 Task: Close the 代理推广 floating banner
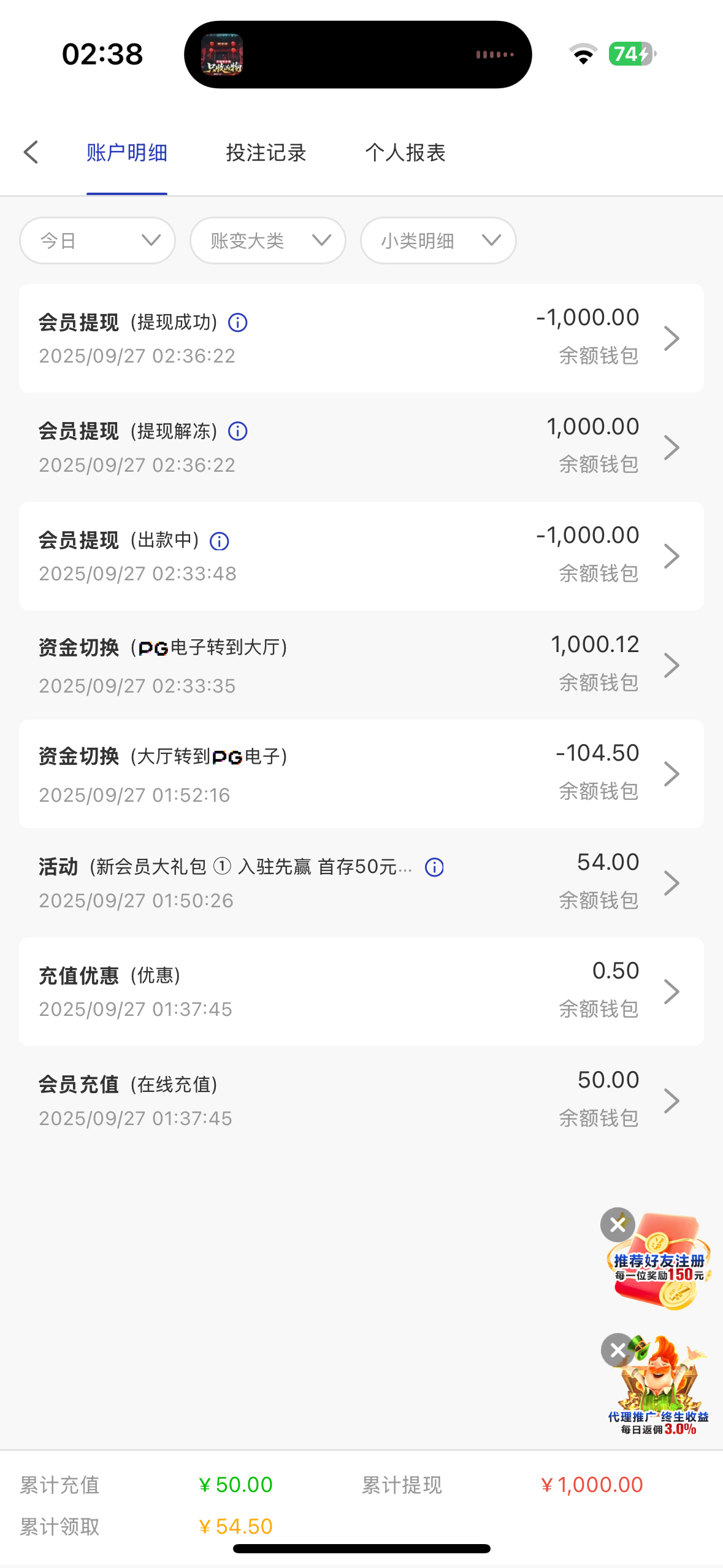pyautogui.click(x=618, y=1350)
